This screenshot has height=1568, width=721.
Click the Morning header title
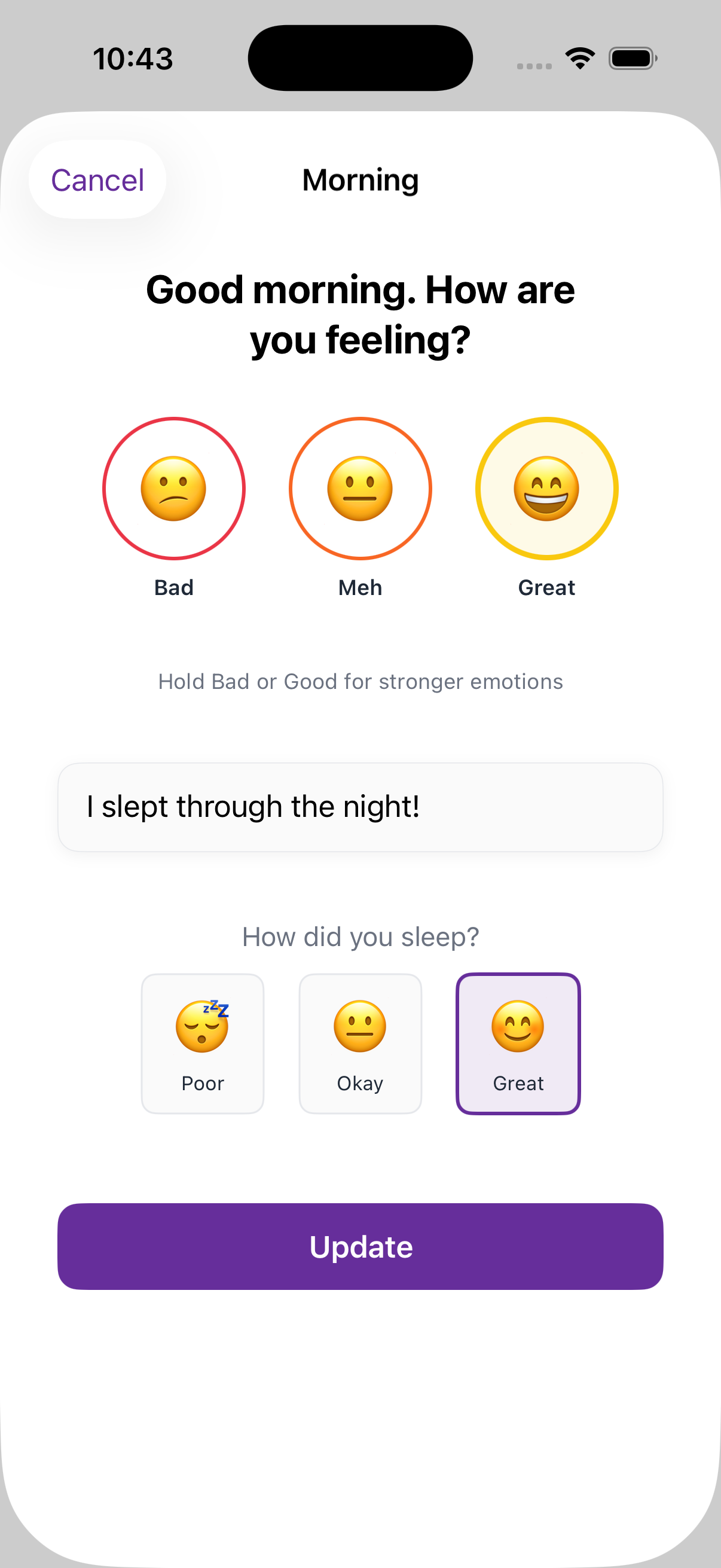pyautogui.click(x=359, y=180)
